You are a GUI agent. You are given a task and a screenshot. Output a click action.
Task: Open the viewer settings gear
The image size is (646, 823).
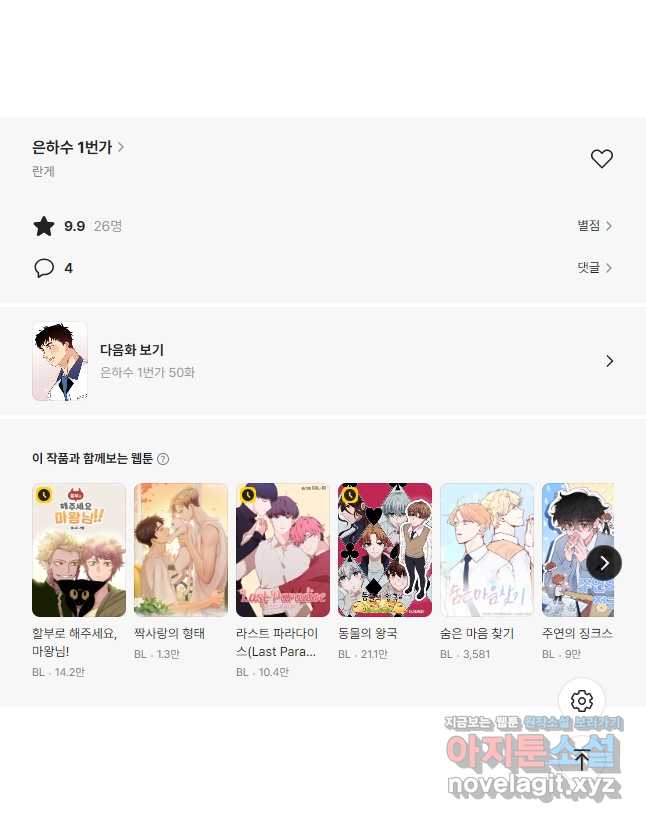point(582,701)
